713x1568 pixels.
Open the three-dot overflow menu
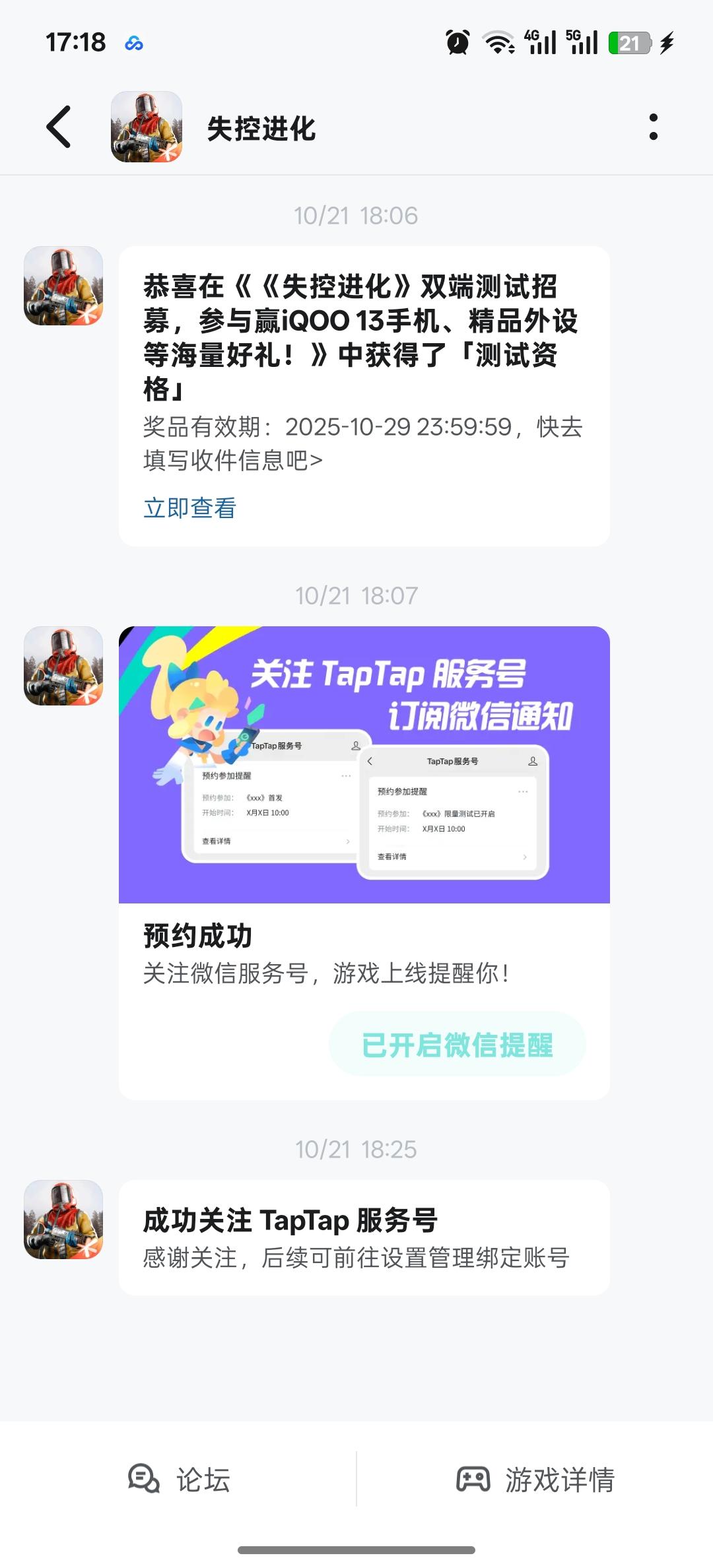[653, 128]
